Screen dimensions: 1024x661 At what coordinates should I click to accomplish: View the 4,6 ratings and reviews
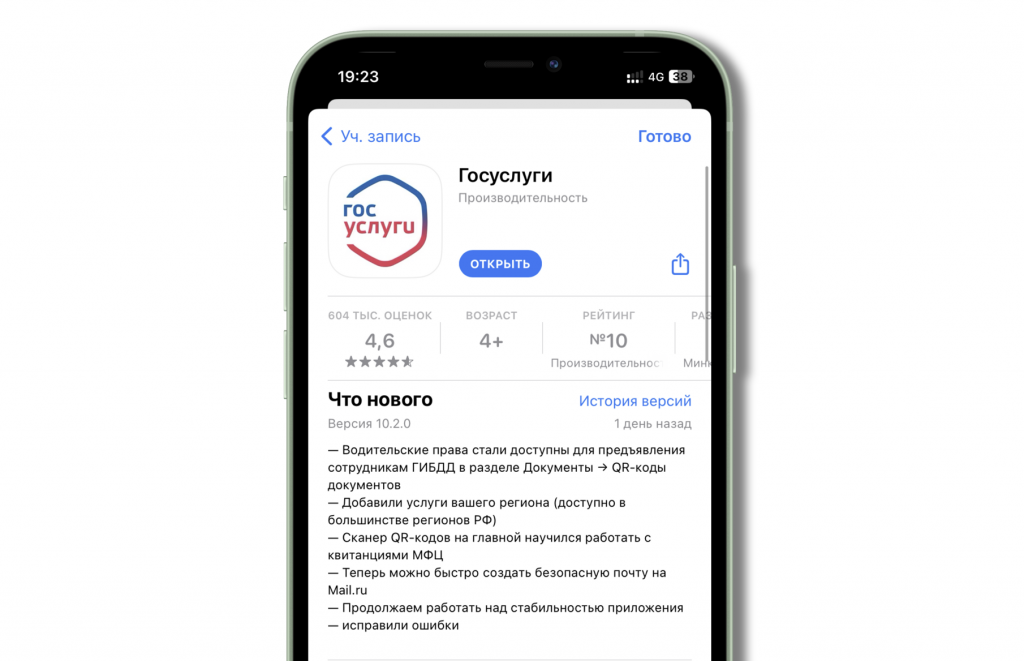click(x=380, y=341)
